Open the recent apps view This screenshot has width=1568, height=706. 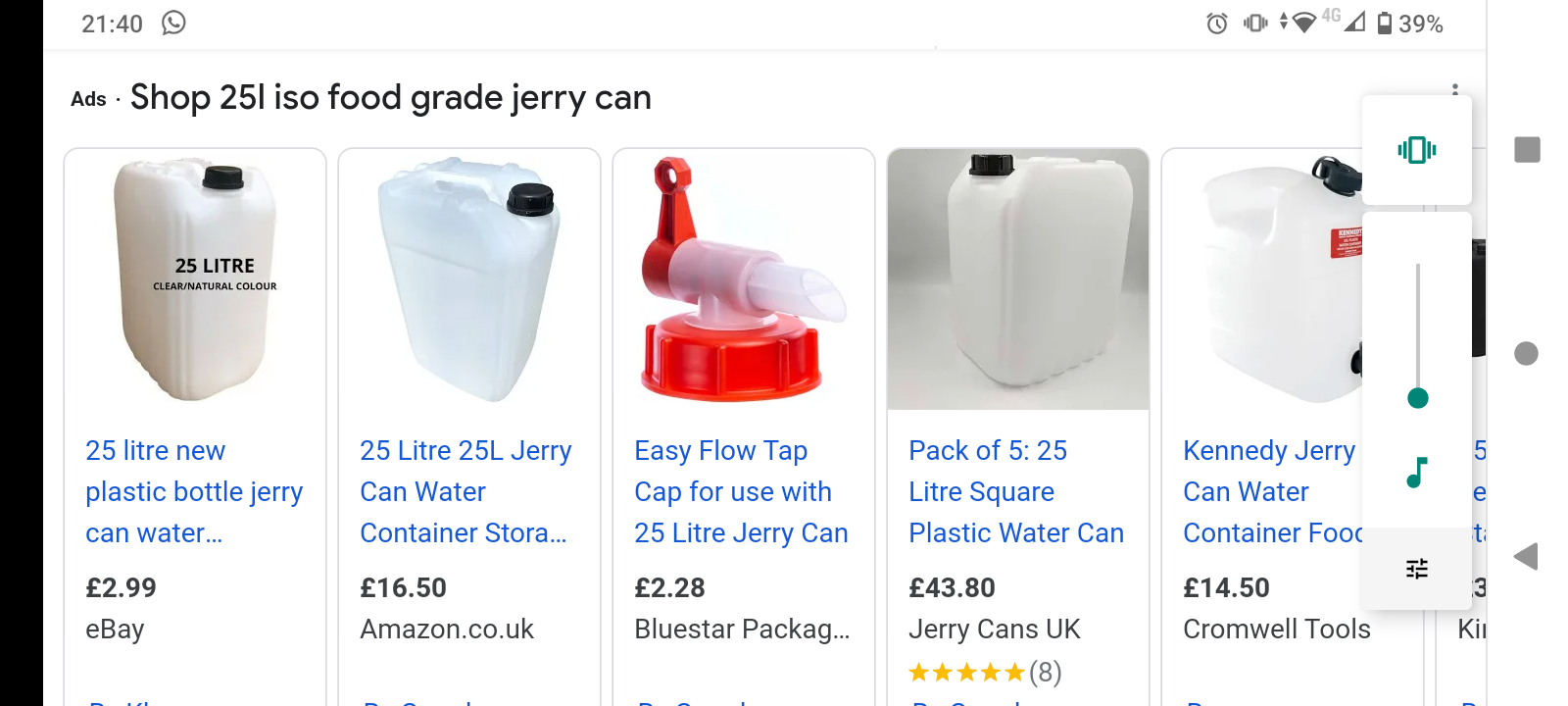pos(1527,150)
